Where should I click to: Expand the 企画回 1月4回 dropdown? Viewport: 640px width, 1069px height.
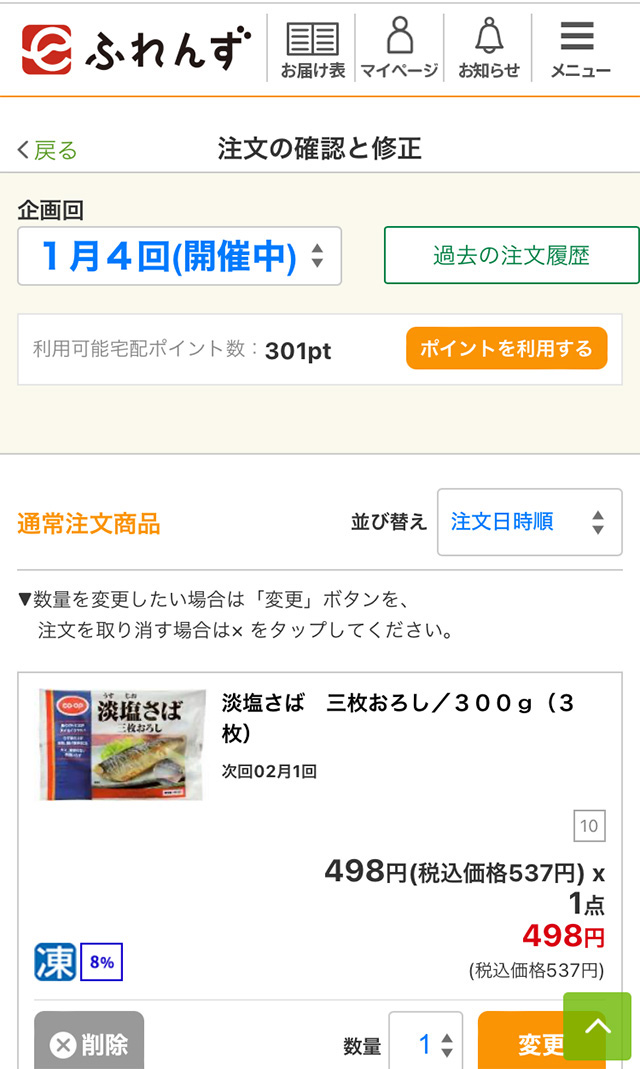[180, 256]
